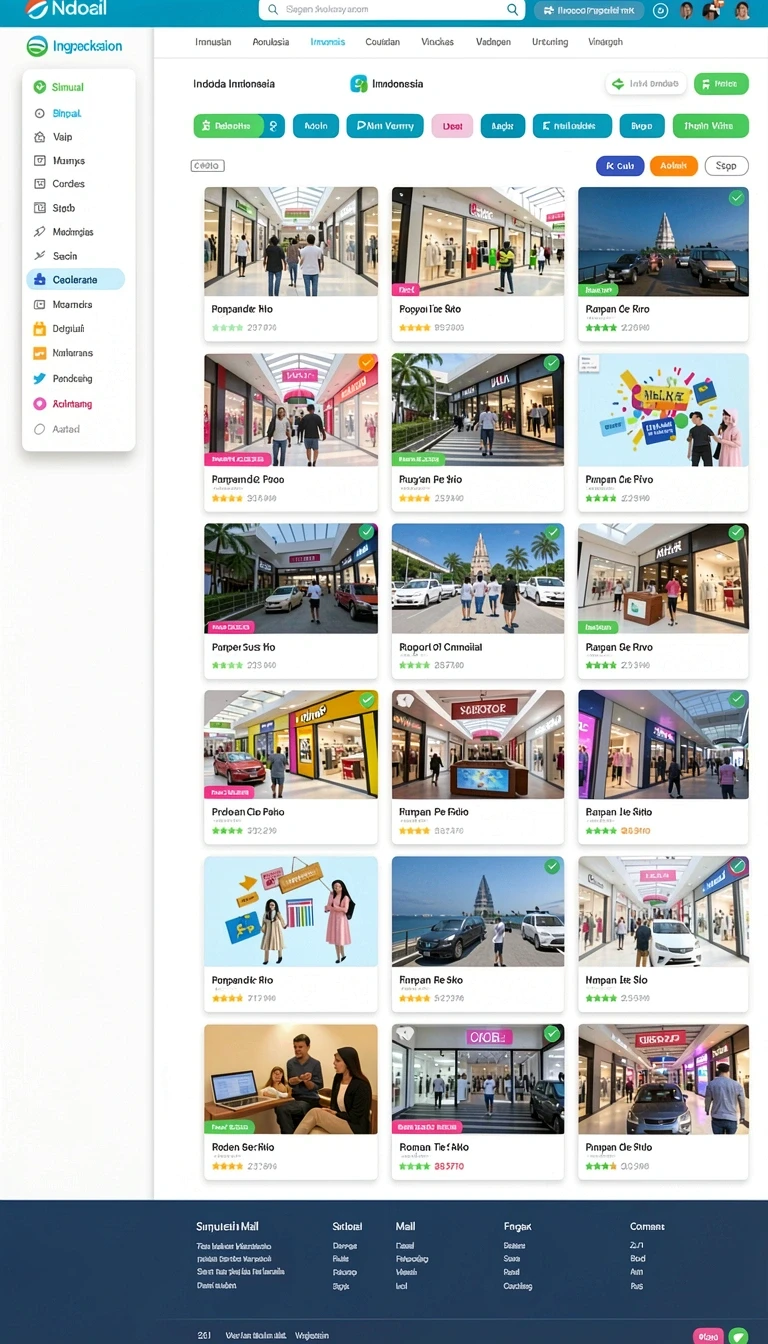Open the Parper Sus Rio card
Screen dimensions: 768x1344
291,602
